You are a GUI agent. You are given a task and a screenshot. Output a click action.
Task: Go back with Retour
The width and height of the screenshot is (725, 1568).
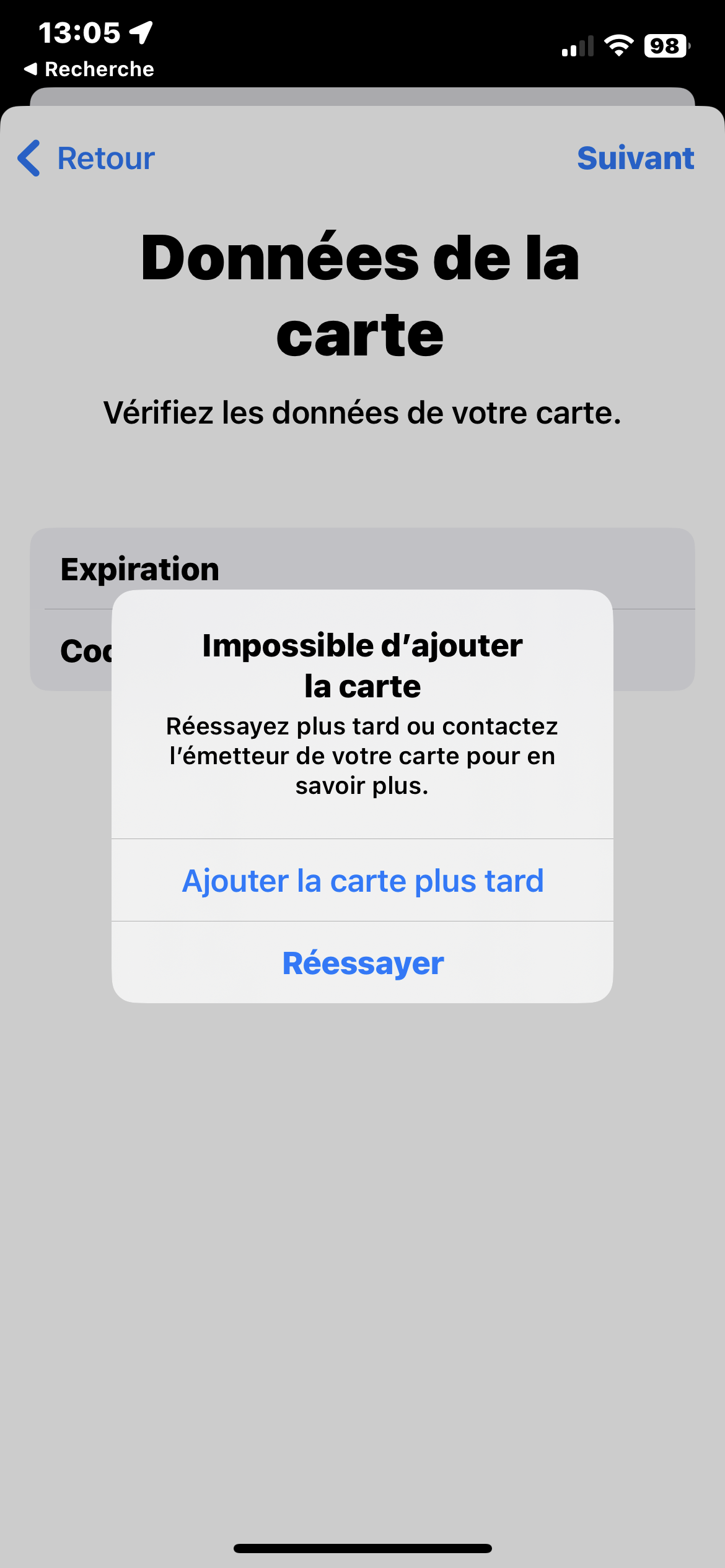tap(87, 158)
